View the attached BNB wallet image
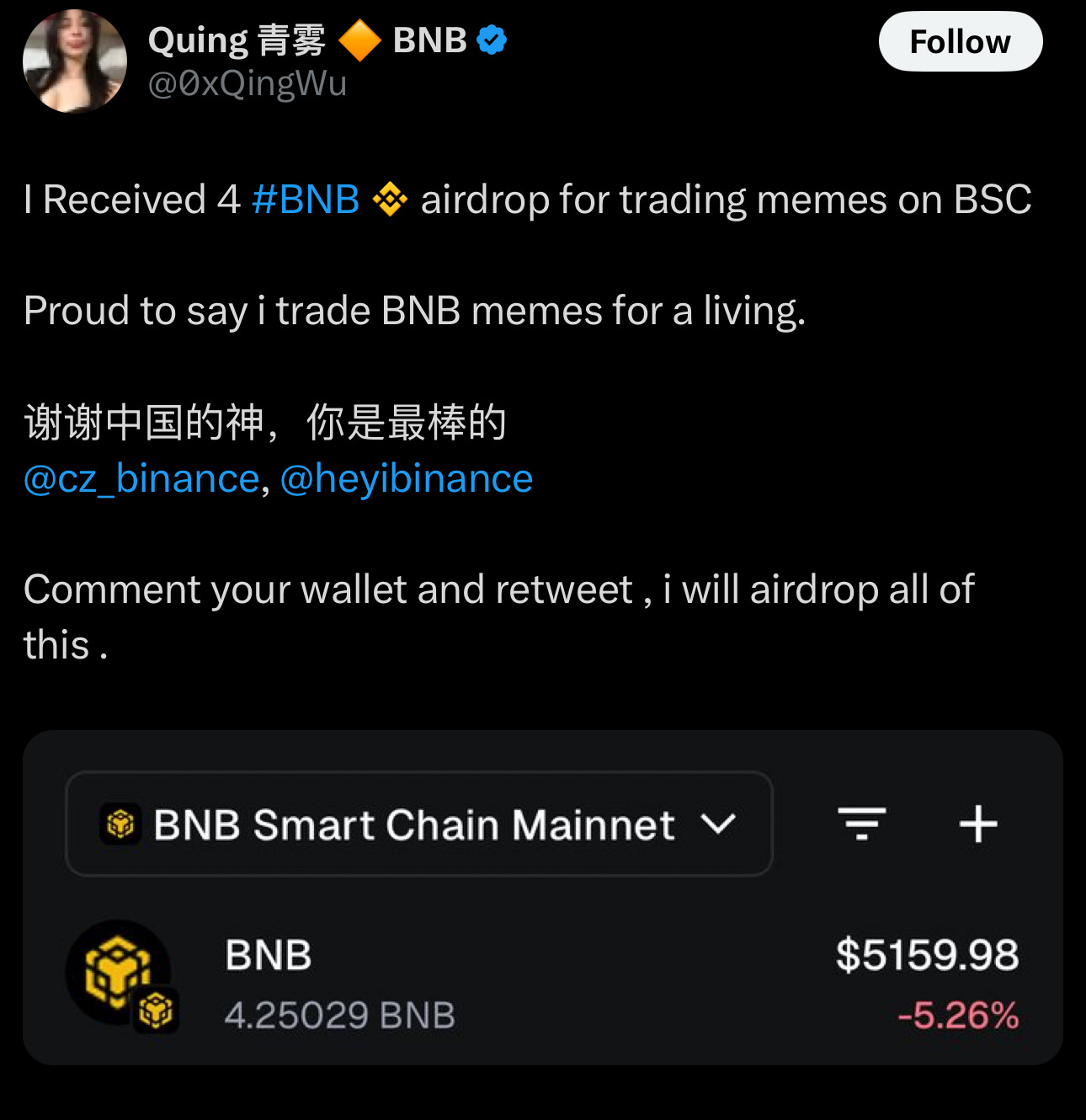 [x=542, y=898]
